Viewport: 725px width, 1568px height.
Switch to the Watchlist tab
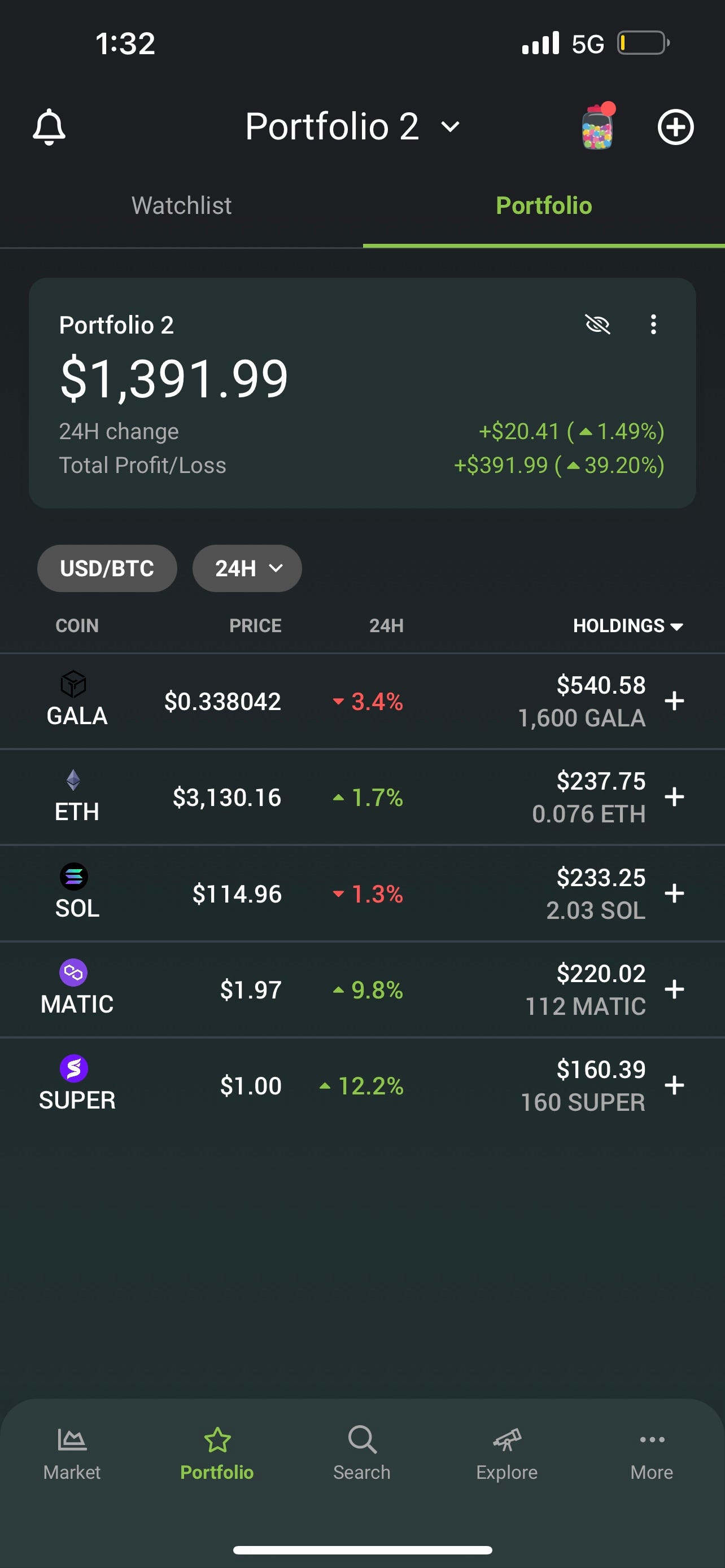click(x=181, y=206)
